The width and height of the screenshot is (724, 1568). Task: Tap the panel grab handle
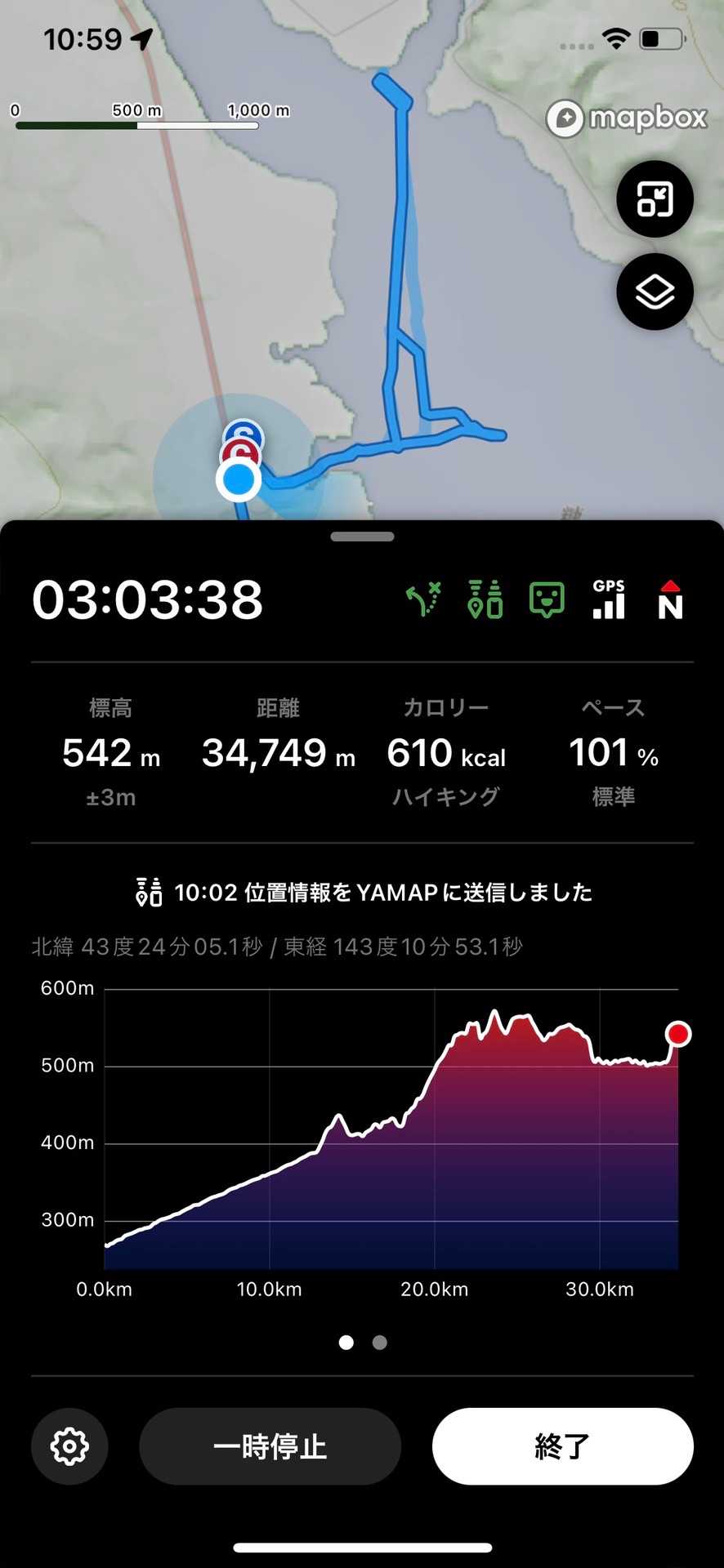[x=362, y=537]
